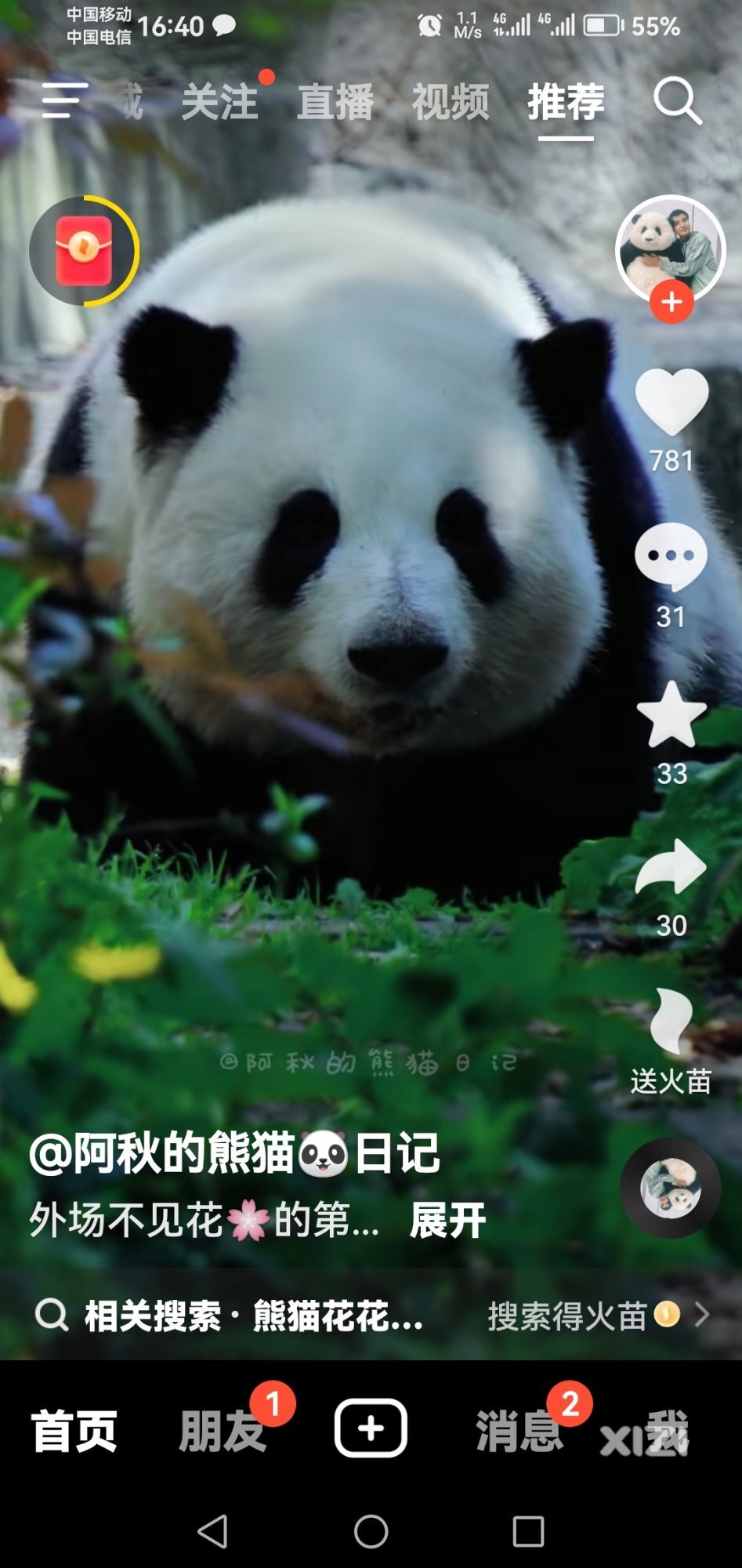The image size is (742, 1568).
Task: Go to the 朋友 tab
Action: pyautogui.click(x=223, y=1430)
